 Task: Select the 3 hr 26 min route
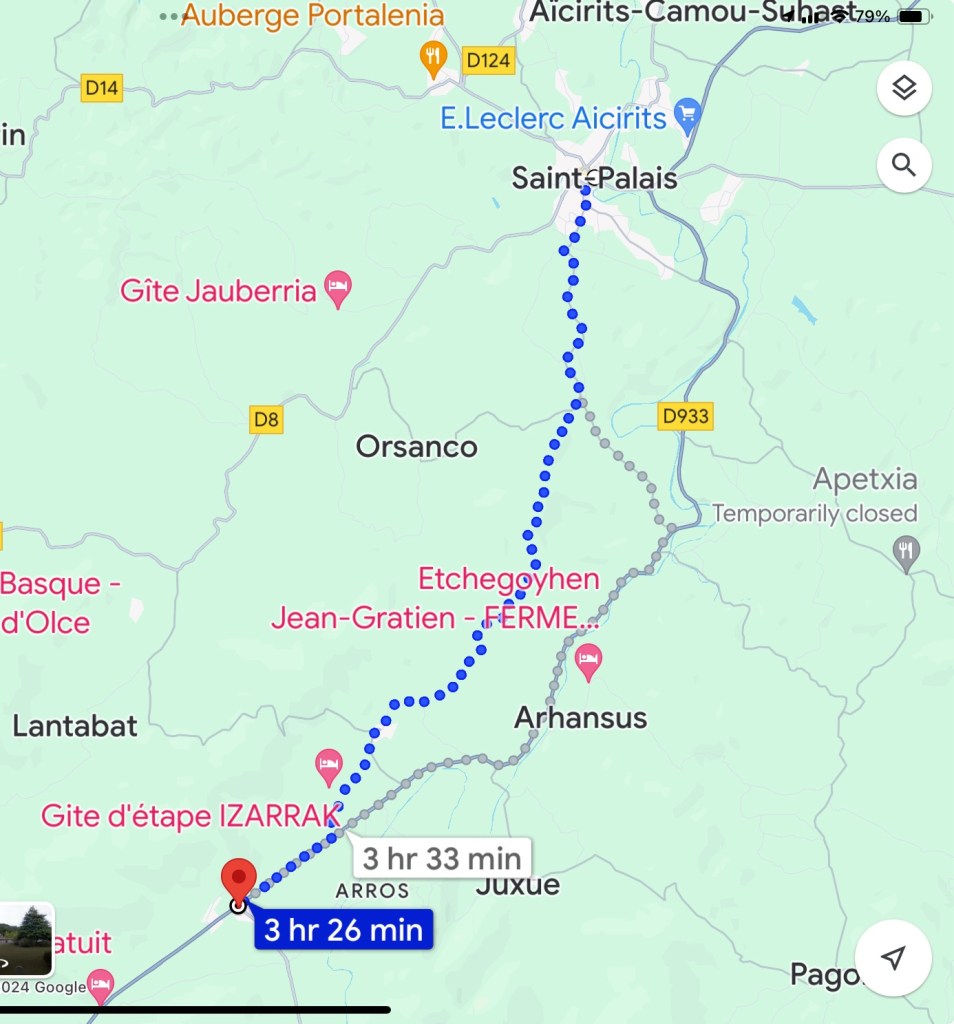pos(343,931)
